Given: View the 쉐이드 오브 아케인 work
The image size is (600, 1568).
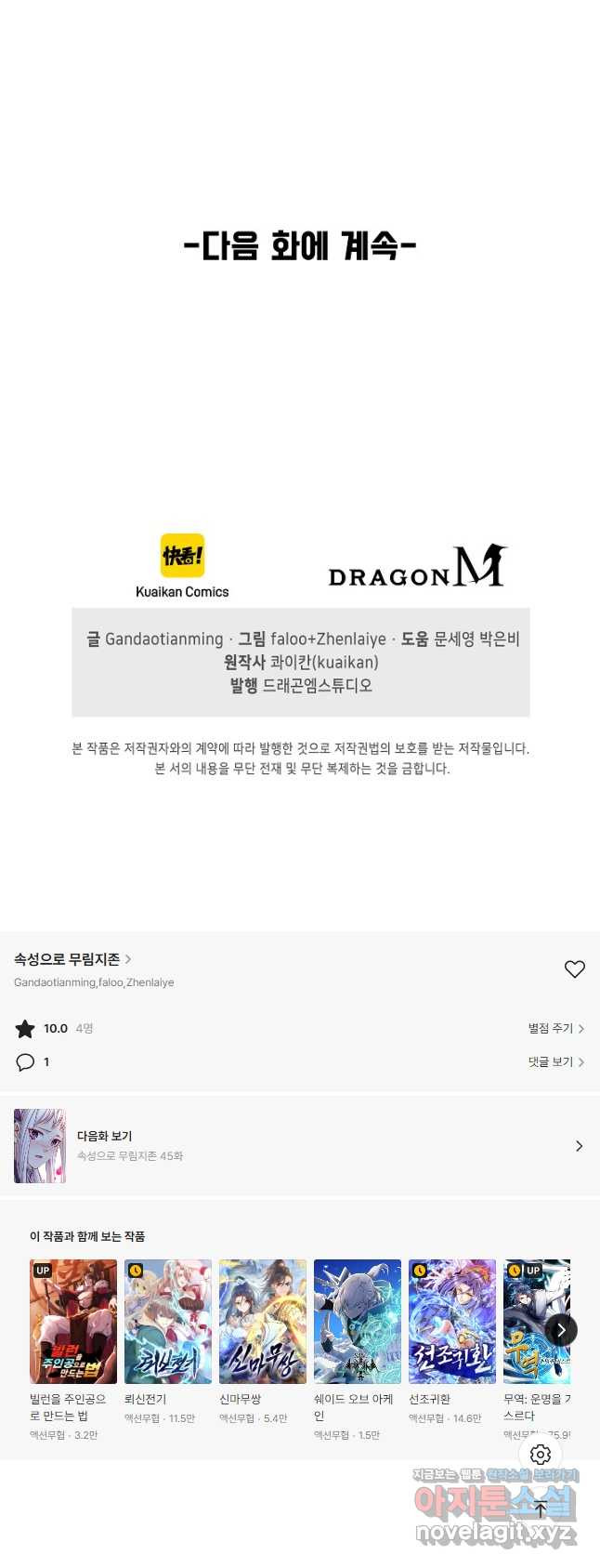Looking at the screenshot, I should (358, 1322).
